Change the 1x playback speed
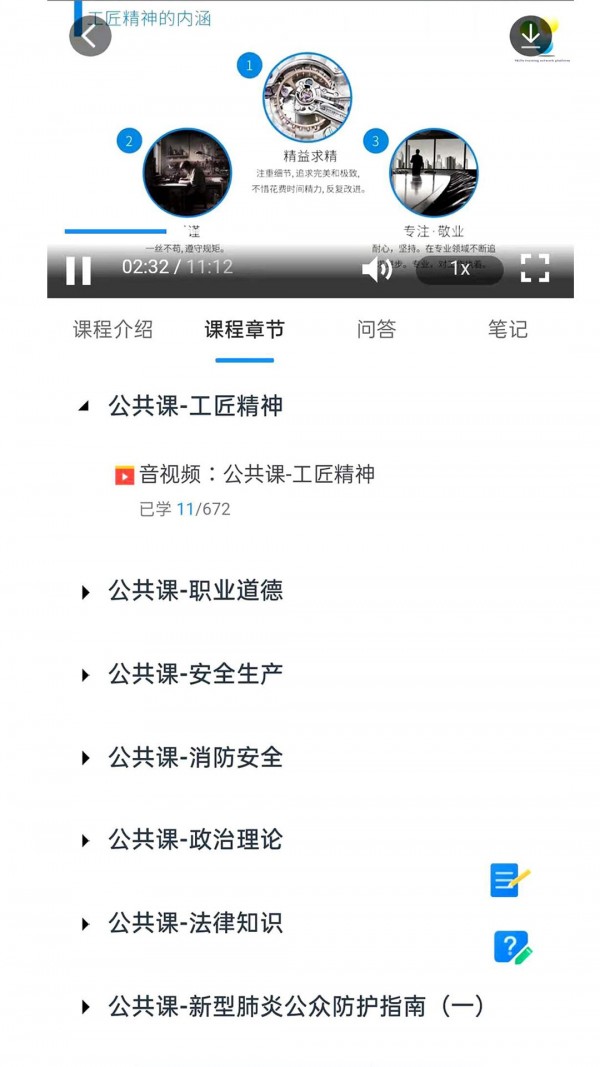 pyautogui.click(x=459, y=269)
